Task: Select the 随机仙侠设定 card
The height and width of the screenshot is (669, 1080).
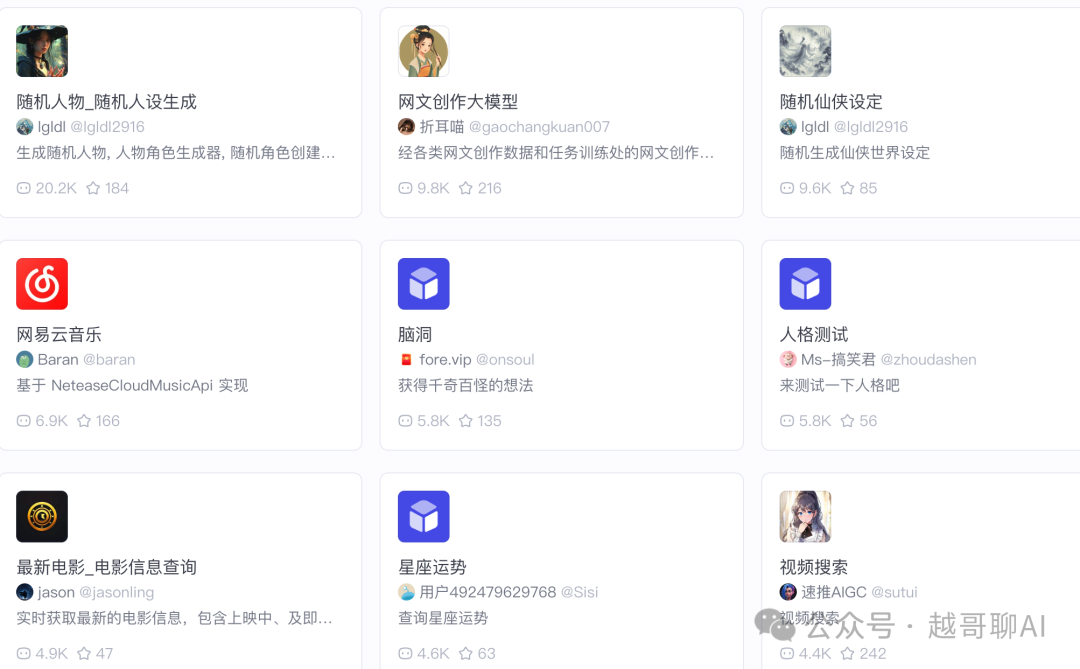Action: click(x=831, y=102)
